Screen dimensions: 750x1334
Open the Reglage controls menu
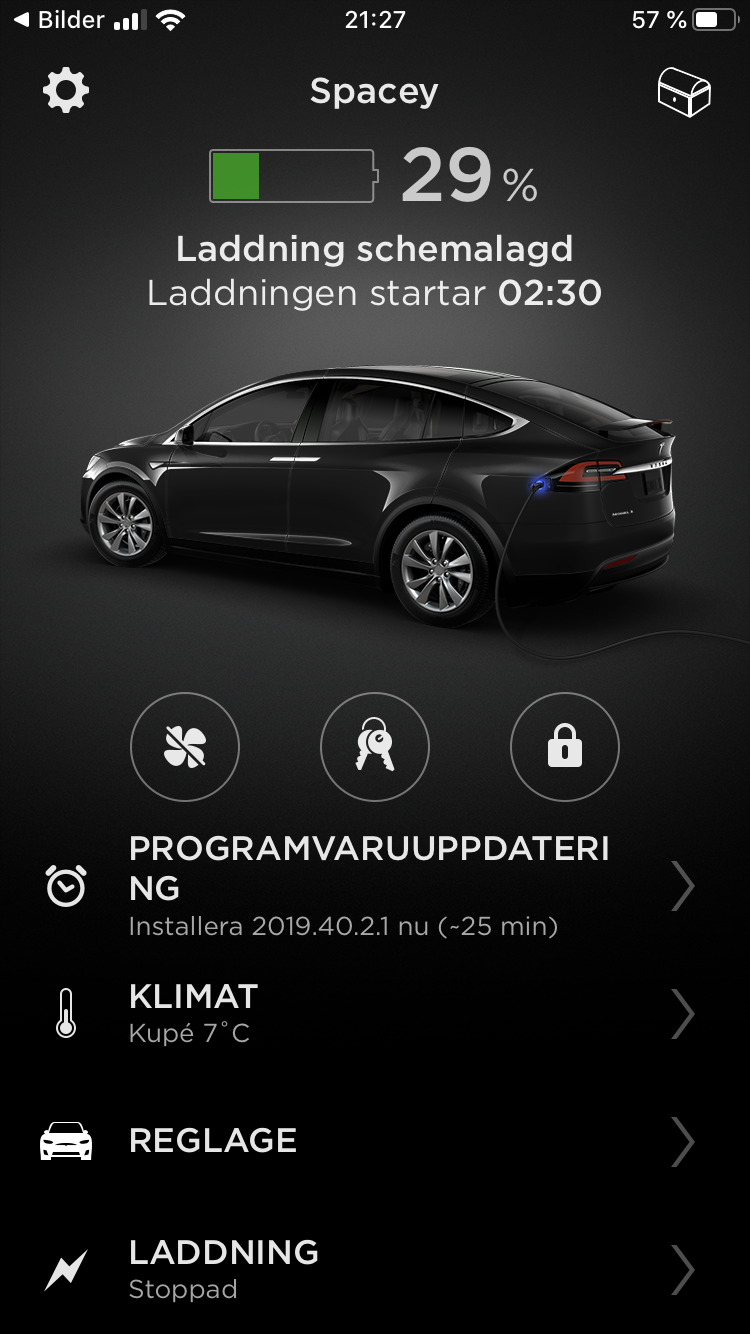(x=375, y=1141)
